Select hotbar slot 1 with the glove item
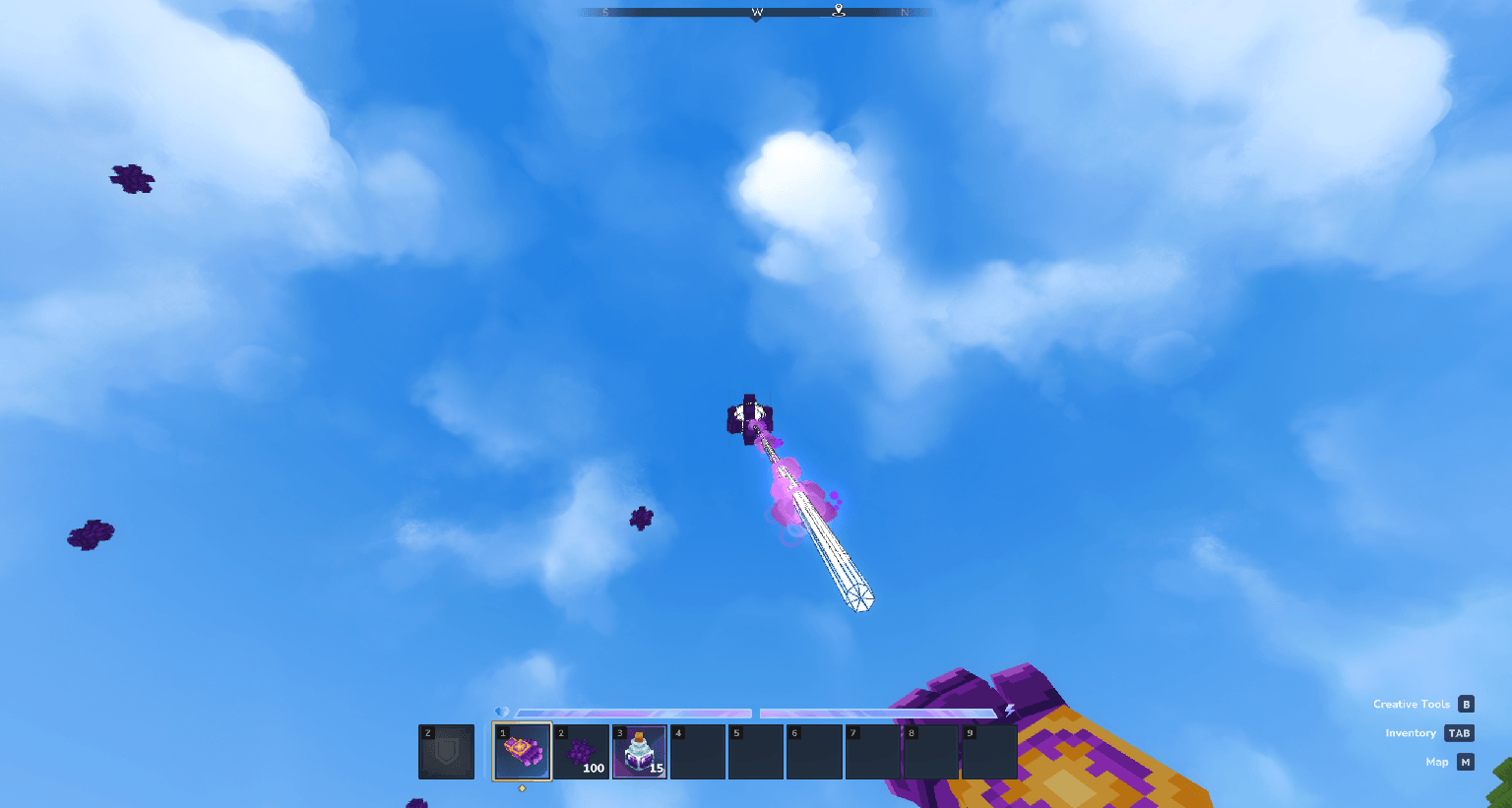Screen dimensions: 1512x808 (x=522, y=752)
